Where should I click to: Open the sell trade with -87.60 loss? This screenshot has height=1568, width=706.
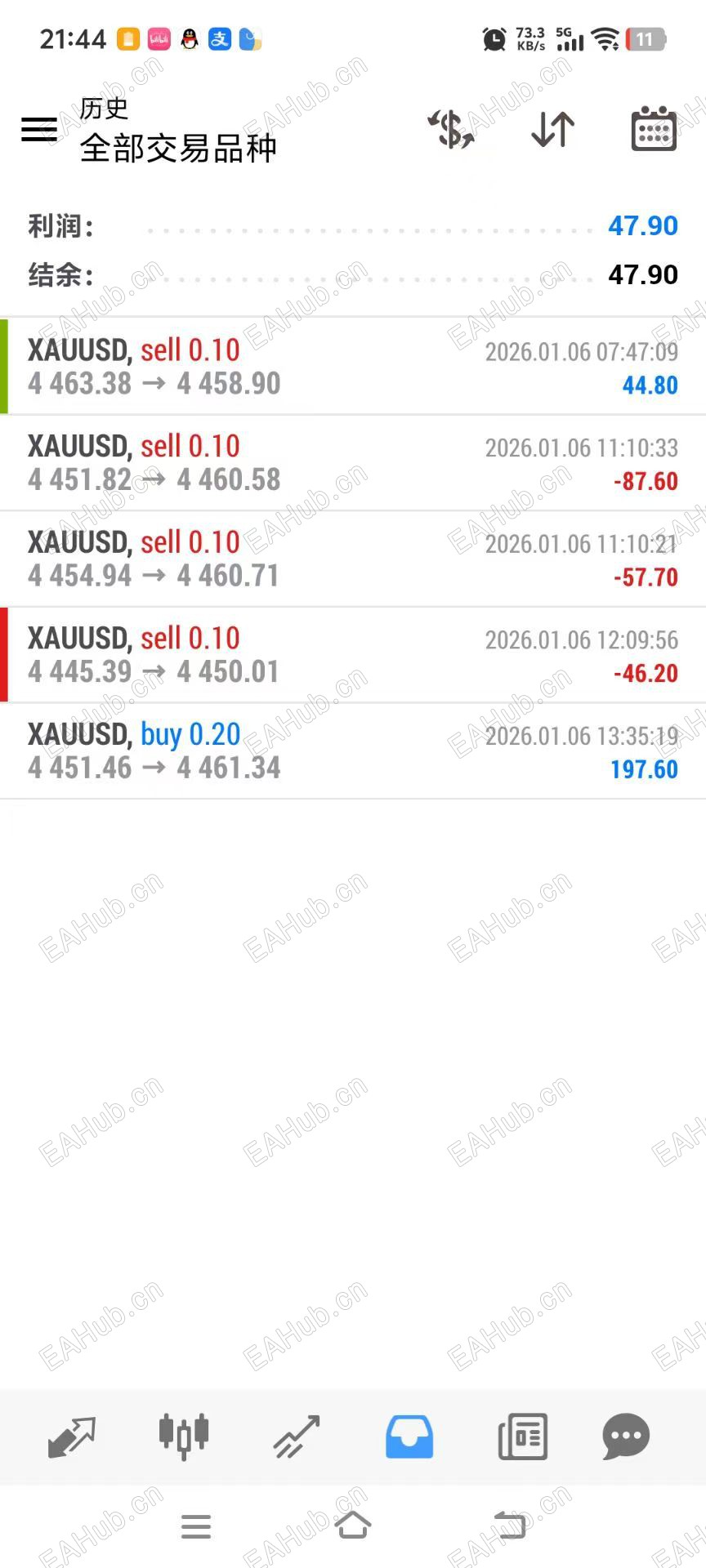pos(353,463)
